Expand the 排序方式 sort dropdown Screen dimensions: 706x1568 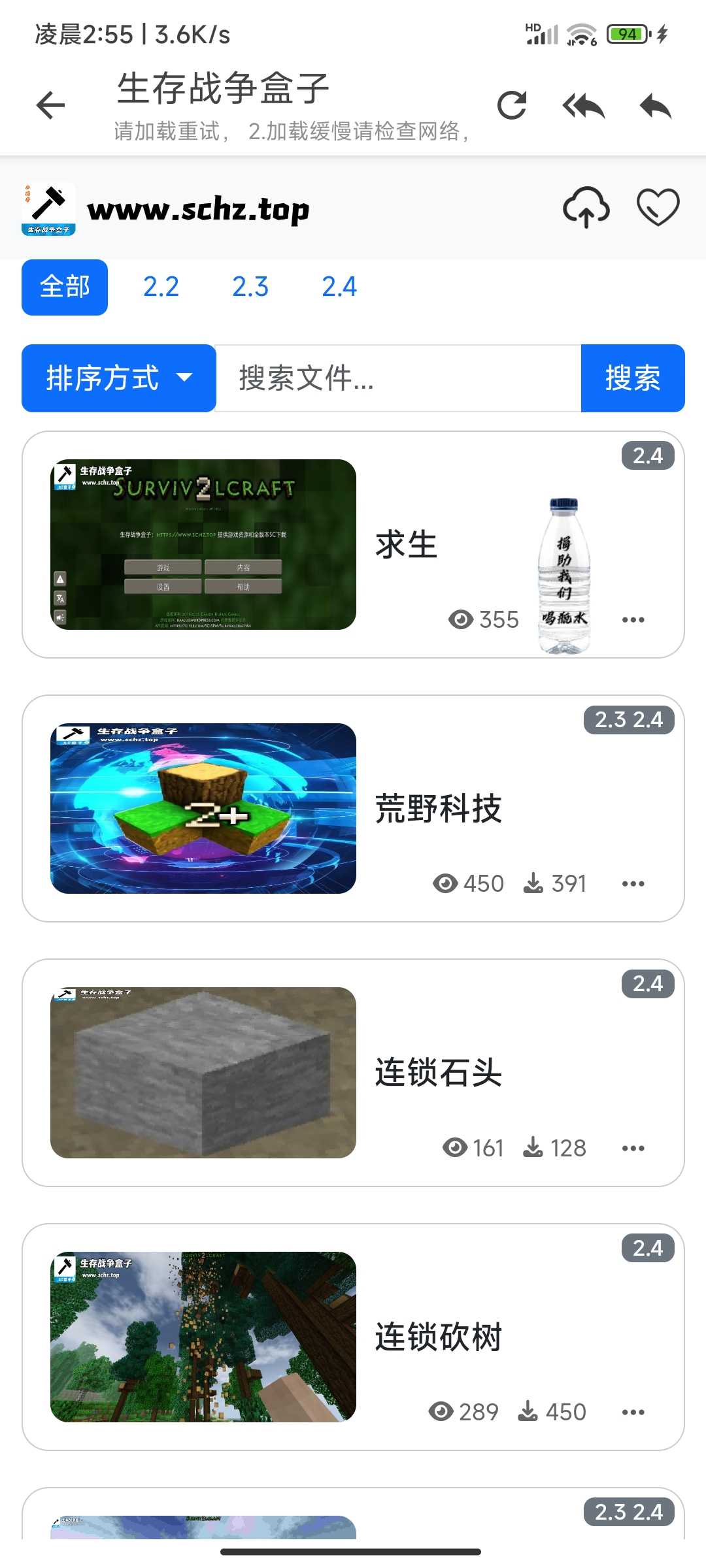coord(119,378)
